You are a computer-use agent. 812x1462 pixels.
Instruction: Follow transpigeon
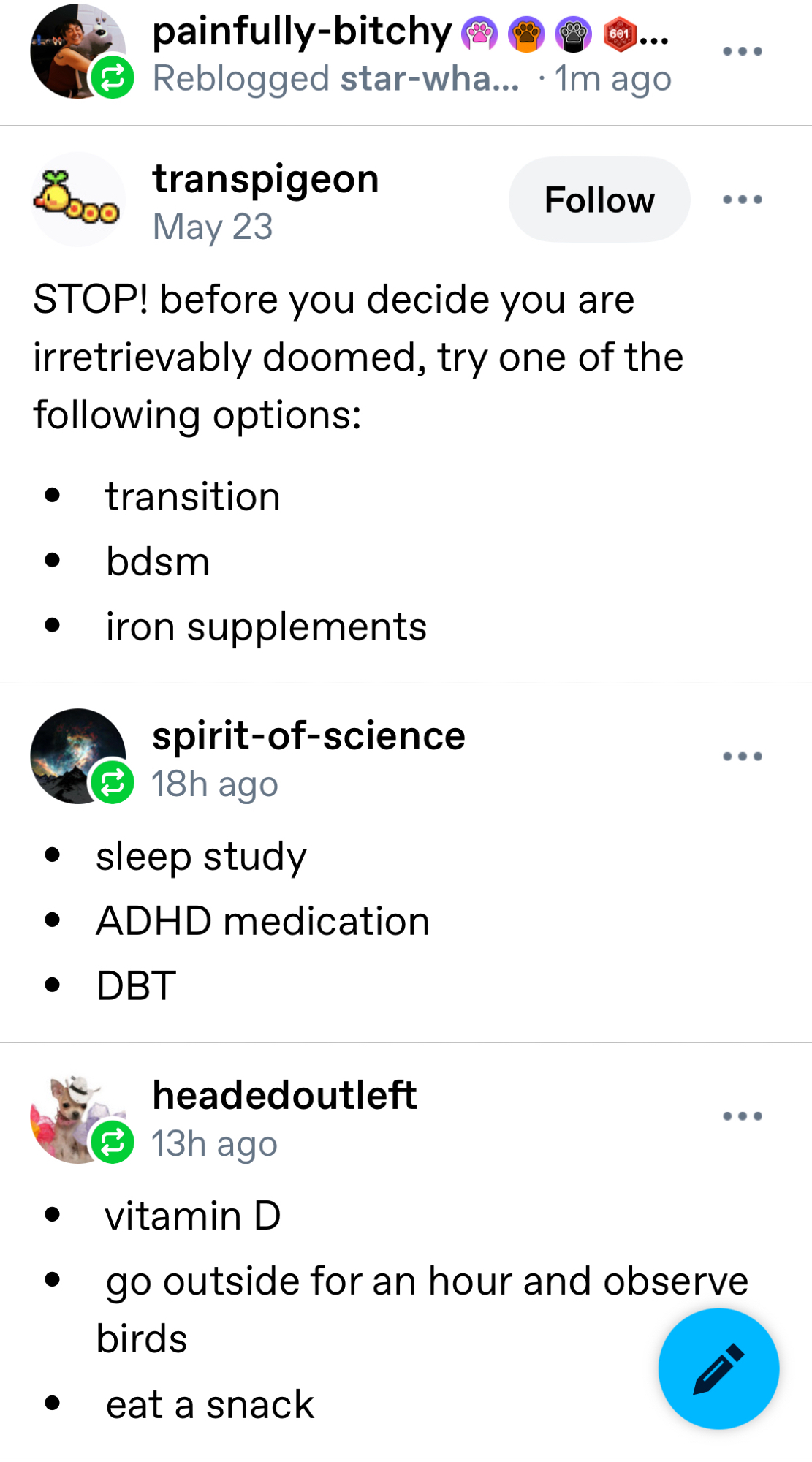(x=599, y=200)
